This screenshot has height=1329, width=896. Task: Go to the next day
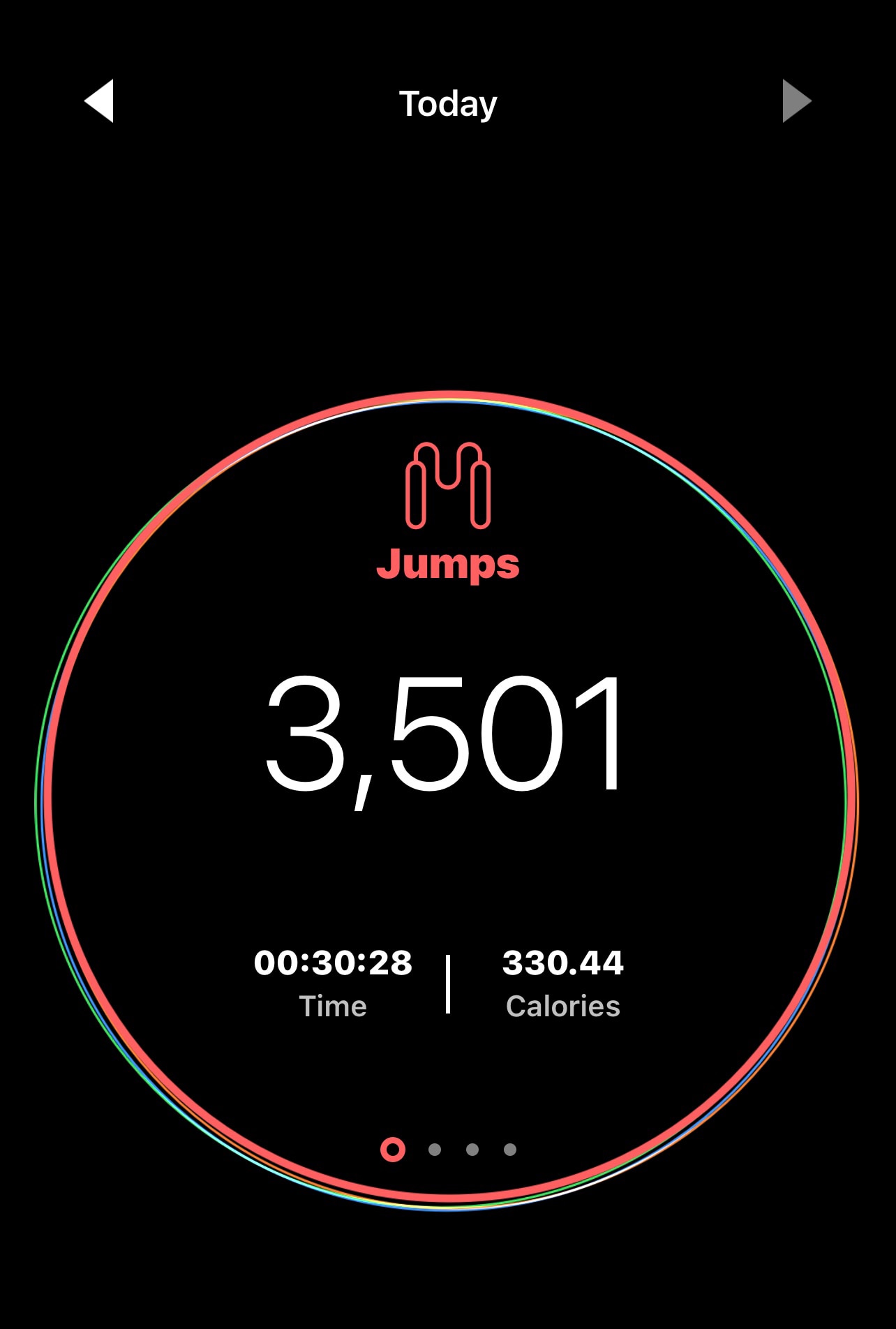796,101
